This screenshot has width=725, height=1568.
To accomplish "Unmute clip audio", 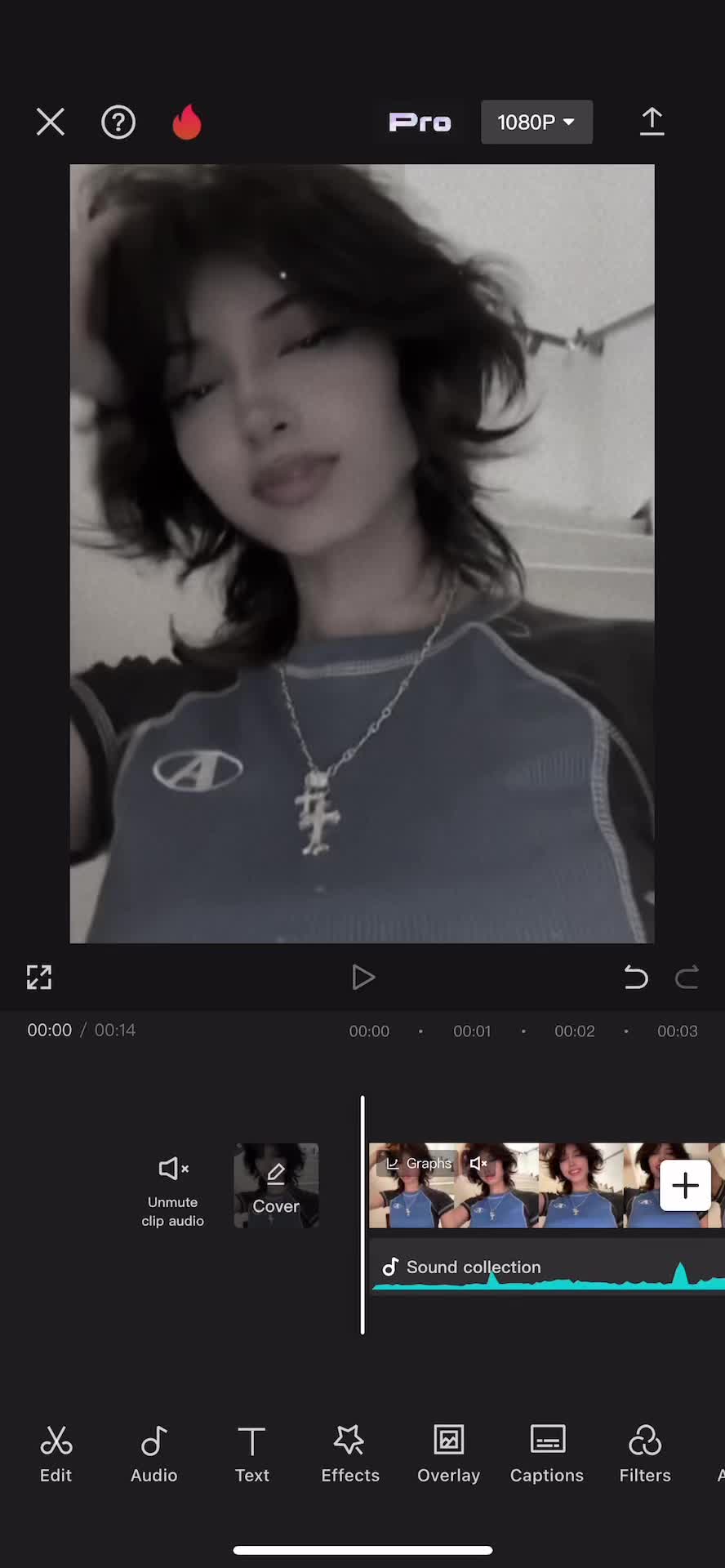I will [x=173, y=1192].
